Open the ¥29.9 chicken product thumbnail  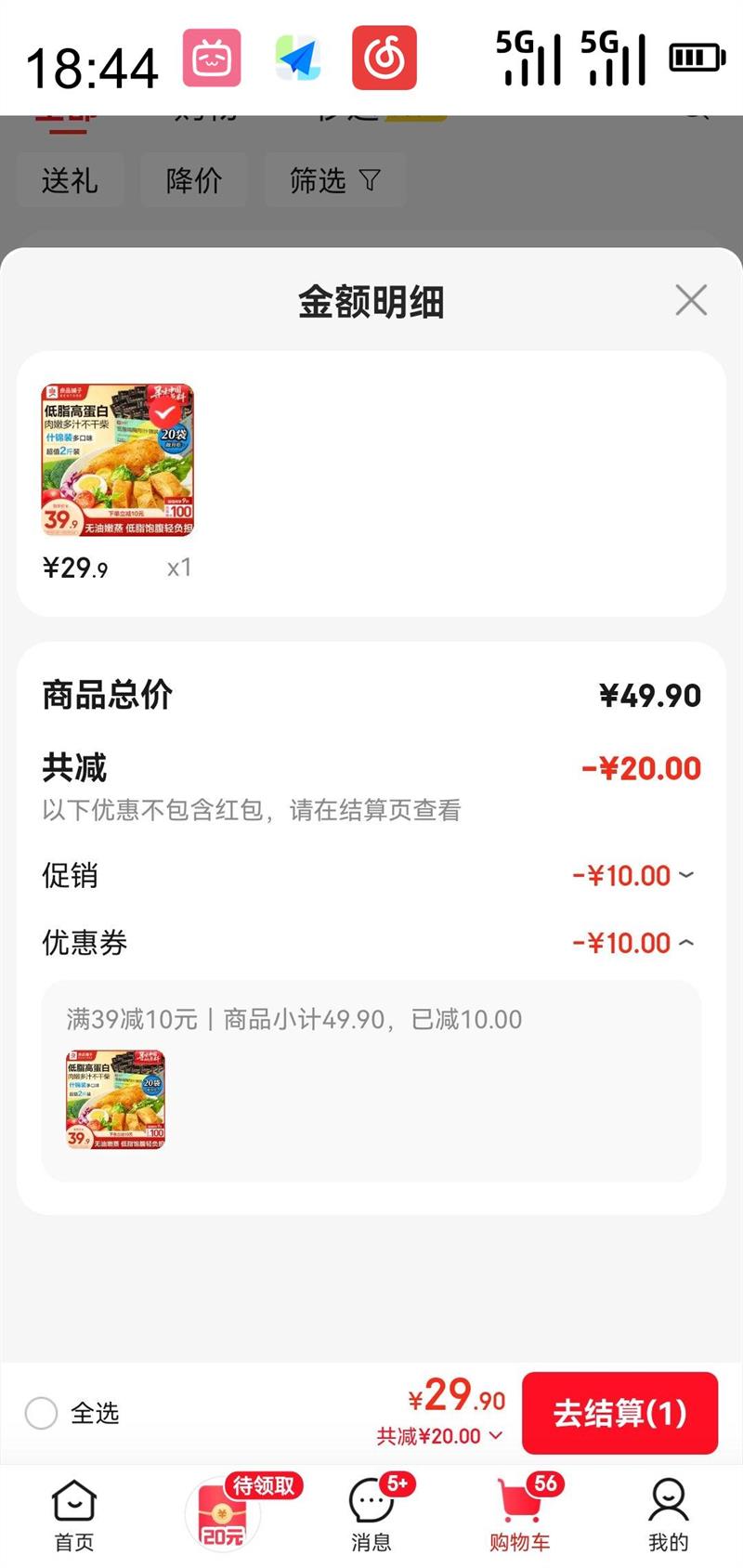pyautogui.click(x=118, y=461)
